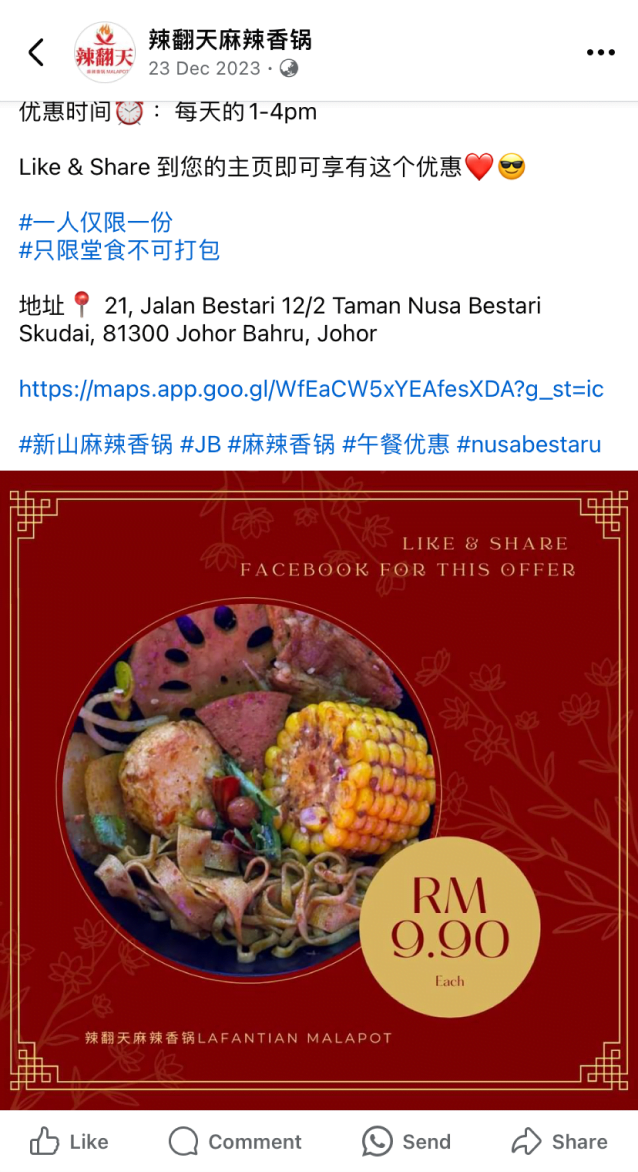Open the #JB hashtag
This screenshot has height=1172, width=638.
[x=200, y=444]
